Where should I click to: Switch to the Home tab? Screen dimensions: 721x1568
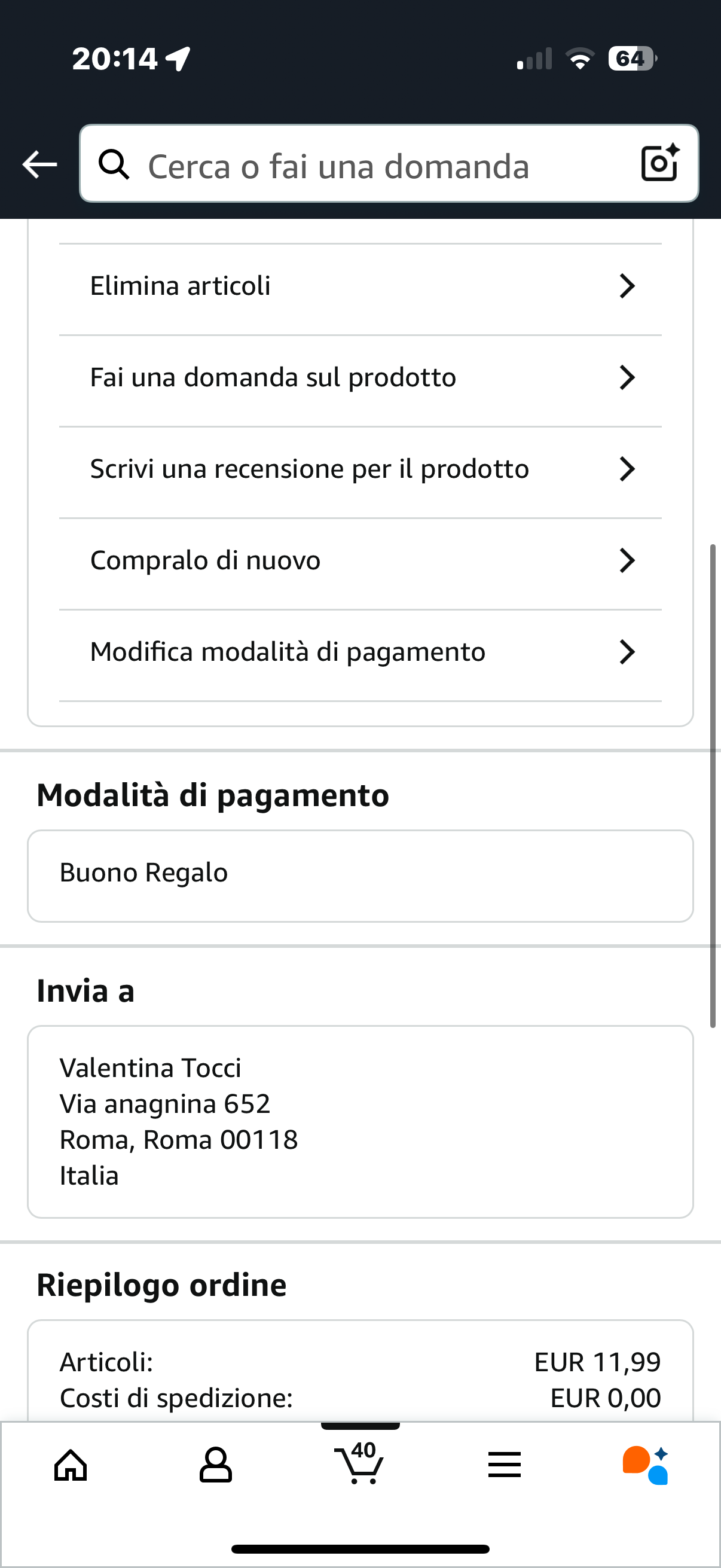pos(71,1465)
